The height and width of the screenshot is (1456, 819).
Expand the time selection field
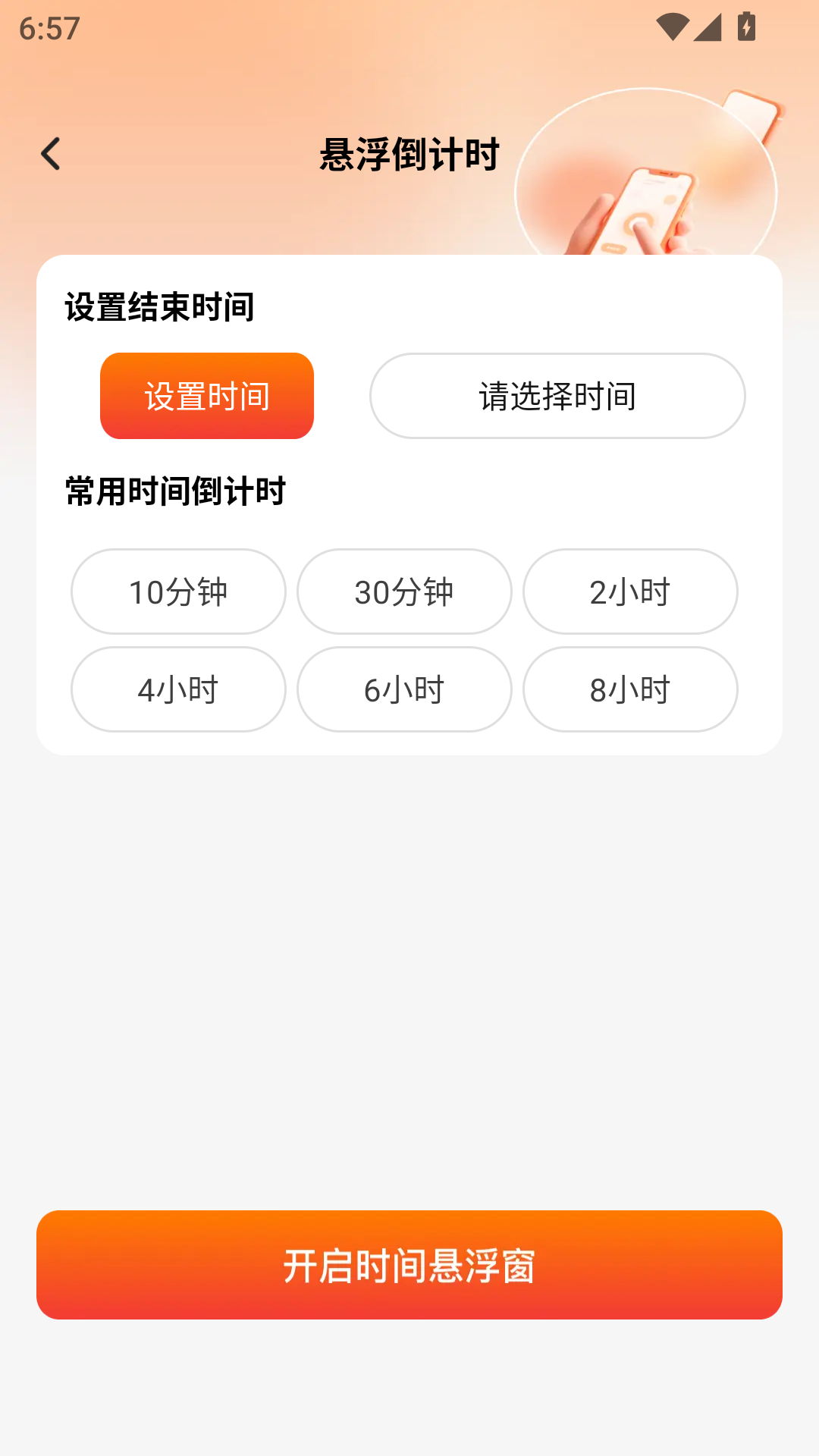557,395
